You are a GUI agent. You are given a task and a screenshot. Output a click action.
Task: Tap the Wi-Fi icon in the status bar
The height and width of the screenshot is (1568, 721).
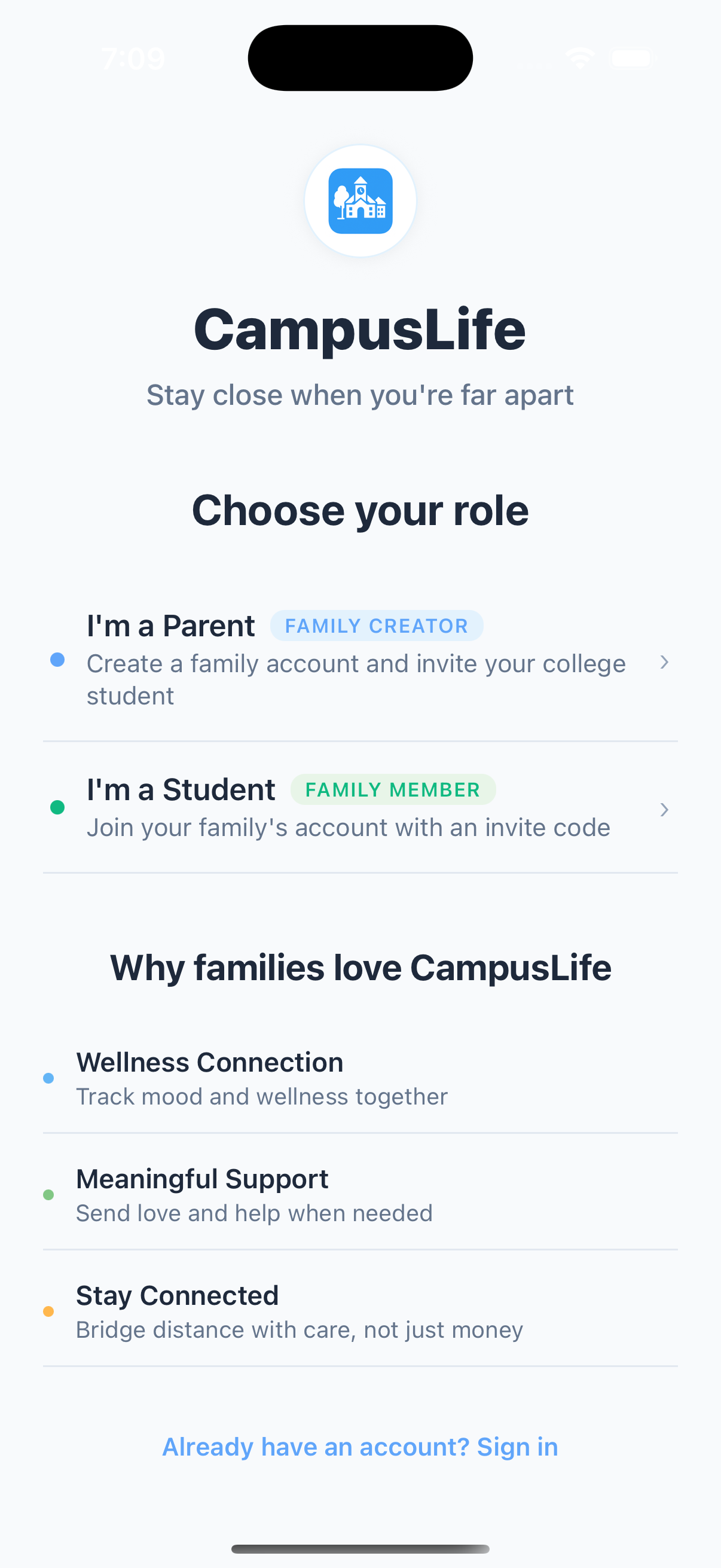coord(579,58)
